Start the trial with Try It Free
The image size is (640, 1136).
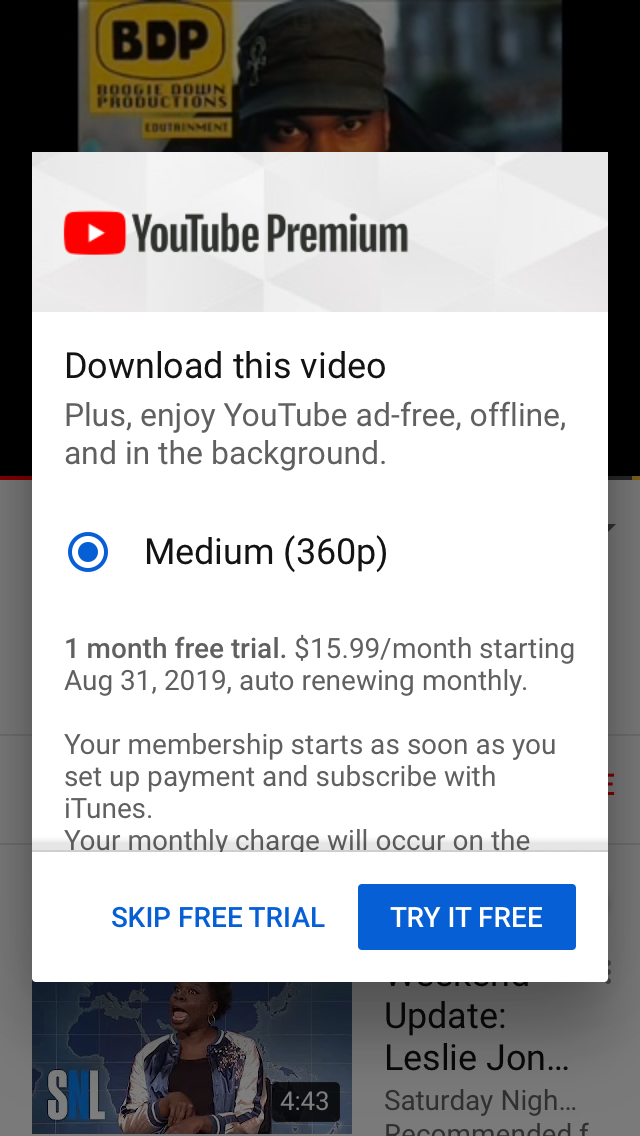tap(467, 917)
